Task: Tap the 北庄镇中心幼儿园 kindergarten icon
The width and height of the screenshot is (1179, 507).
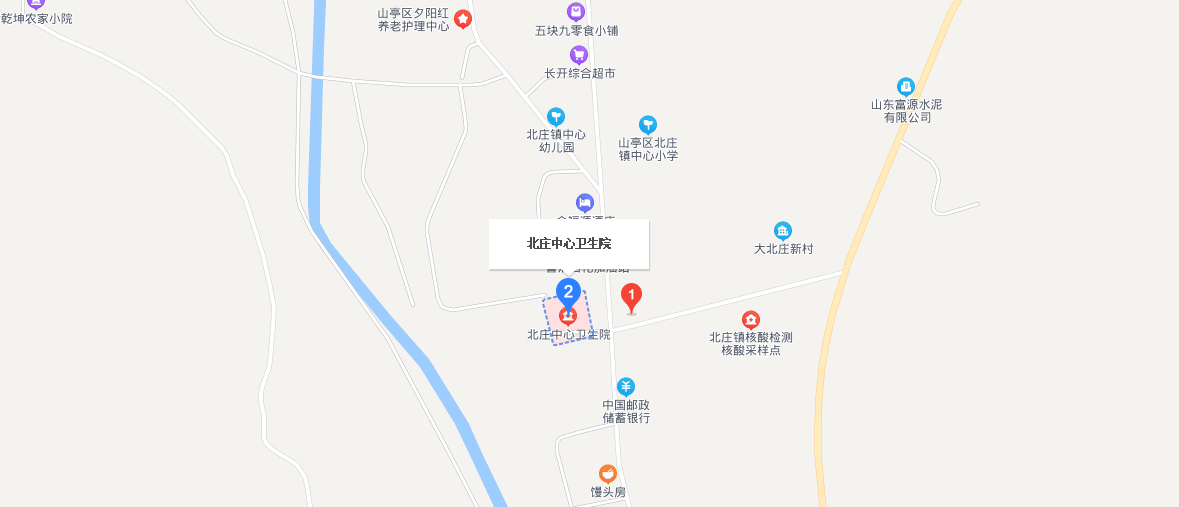Action: point(556,116)
